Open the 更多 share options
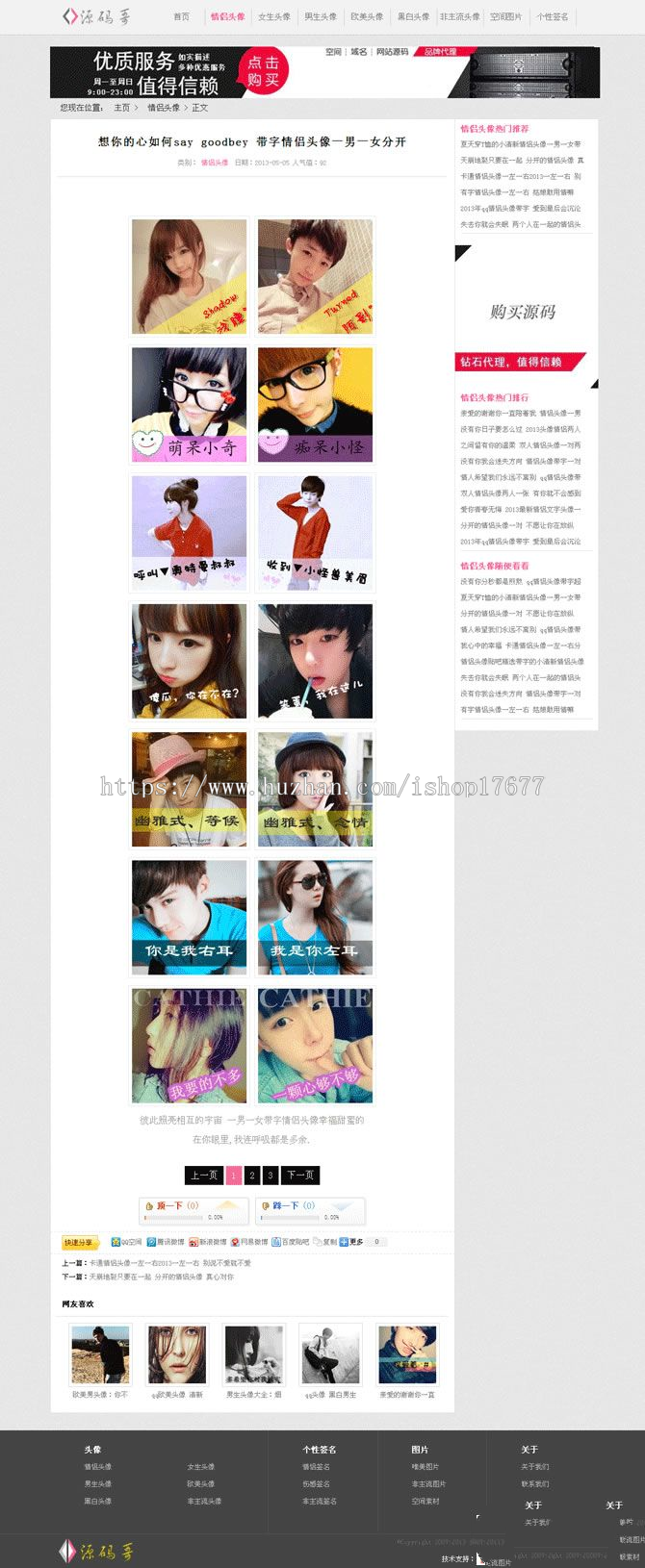 [x=351, y=1242]
